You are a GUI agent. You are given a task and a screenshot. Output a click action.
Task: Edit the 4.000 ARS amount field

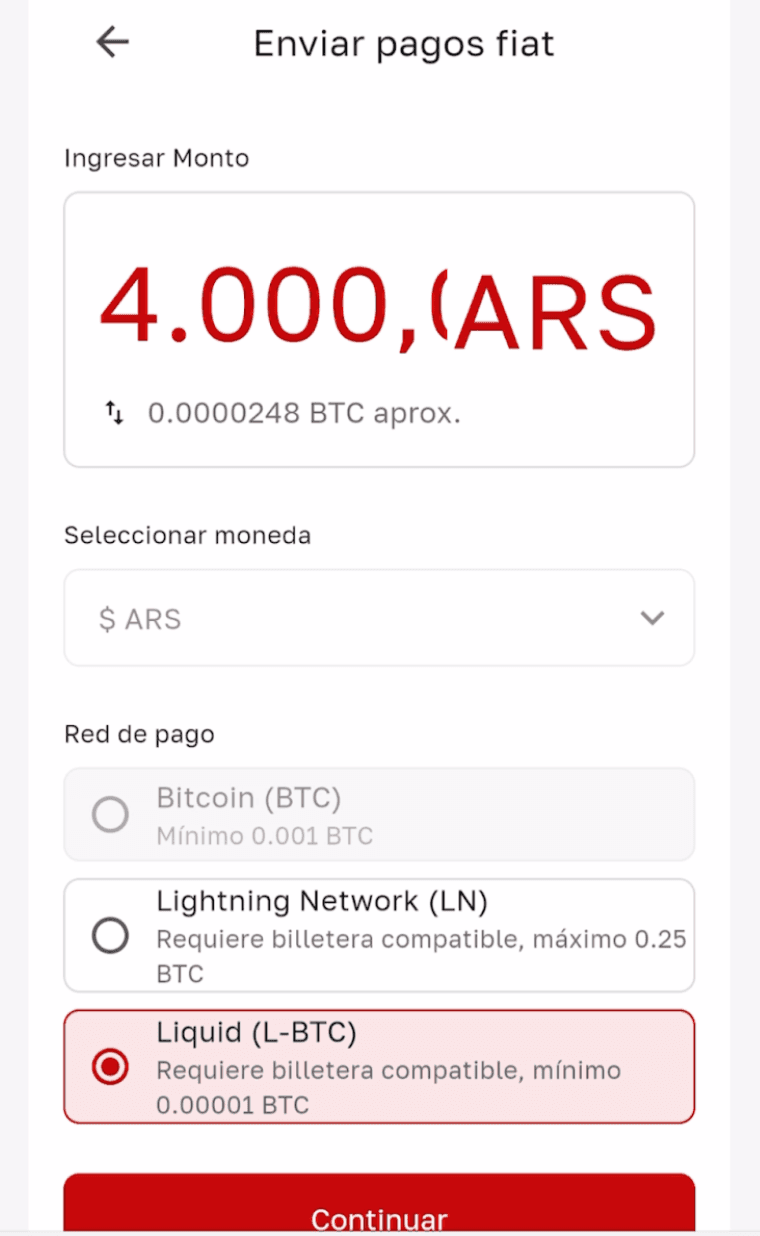tap(378, 308)
